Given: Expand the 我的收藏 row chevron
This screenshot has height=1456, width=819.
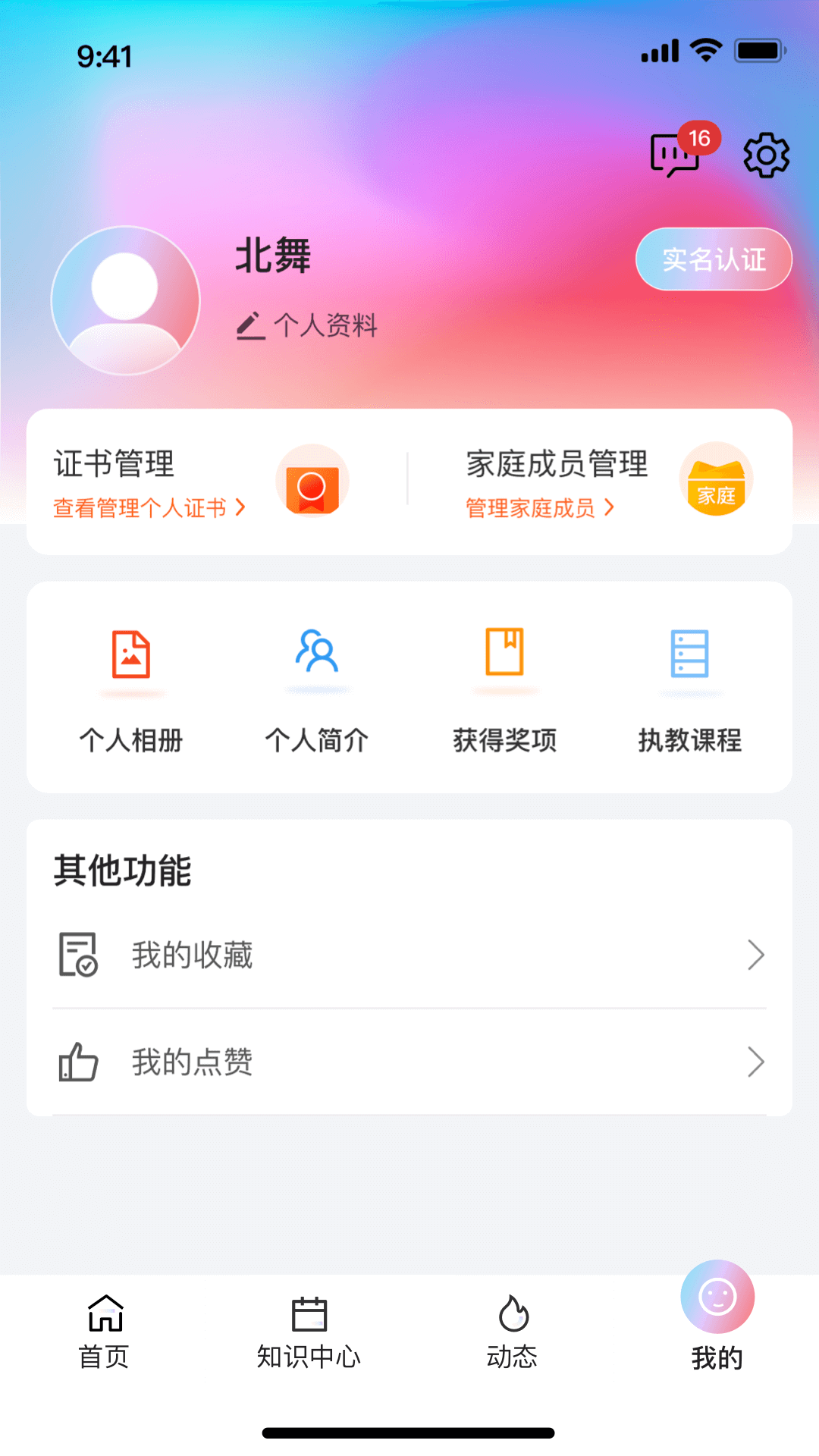Looking at the screenshot, I should click(755, 955).
